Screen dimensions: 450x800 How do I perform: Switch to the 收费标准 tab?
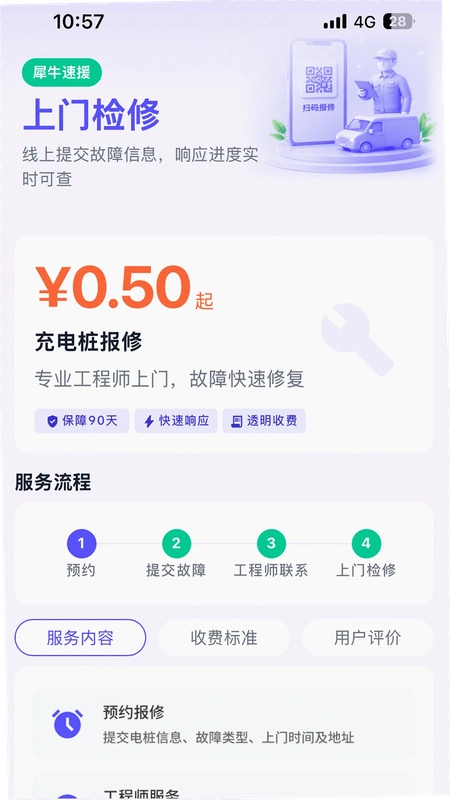pyautogui.click(x=224, y=638)
